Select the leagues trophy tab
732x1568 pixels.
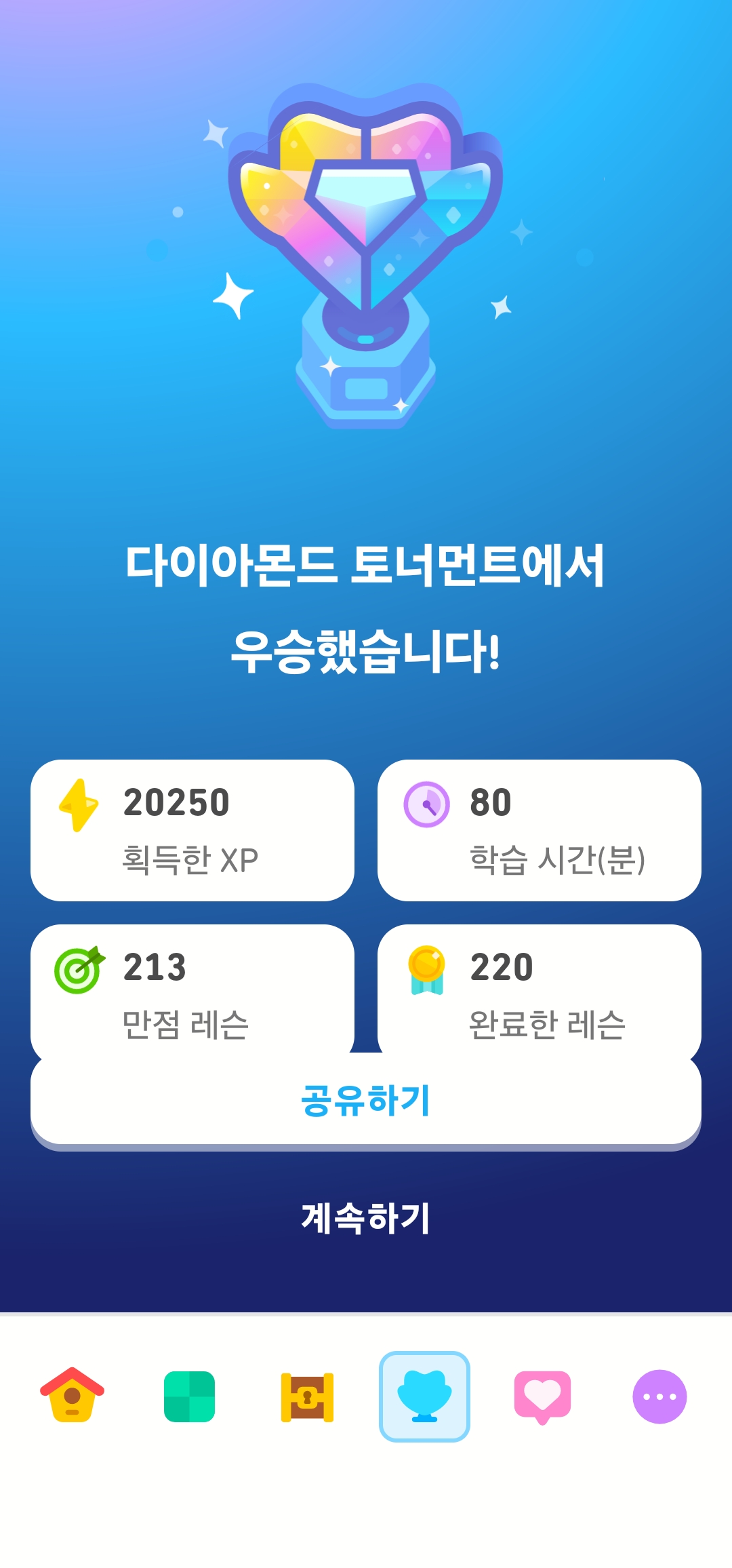click(424, 1396)
